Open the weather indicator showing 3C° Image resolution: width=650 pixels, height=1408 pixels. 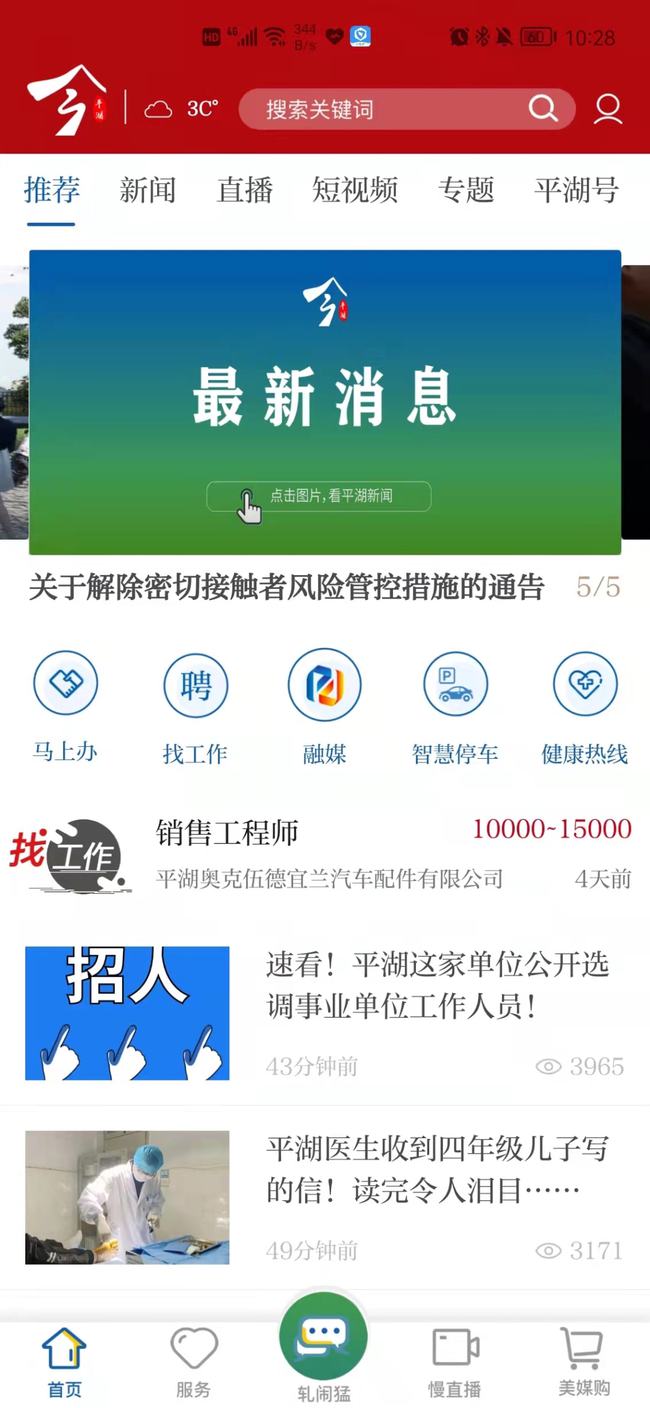(x=181, y=109)
